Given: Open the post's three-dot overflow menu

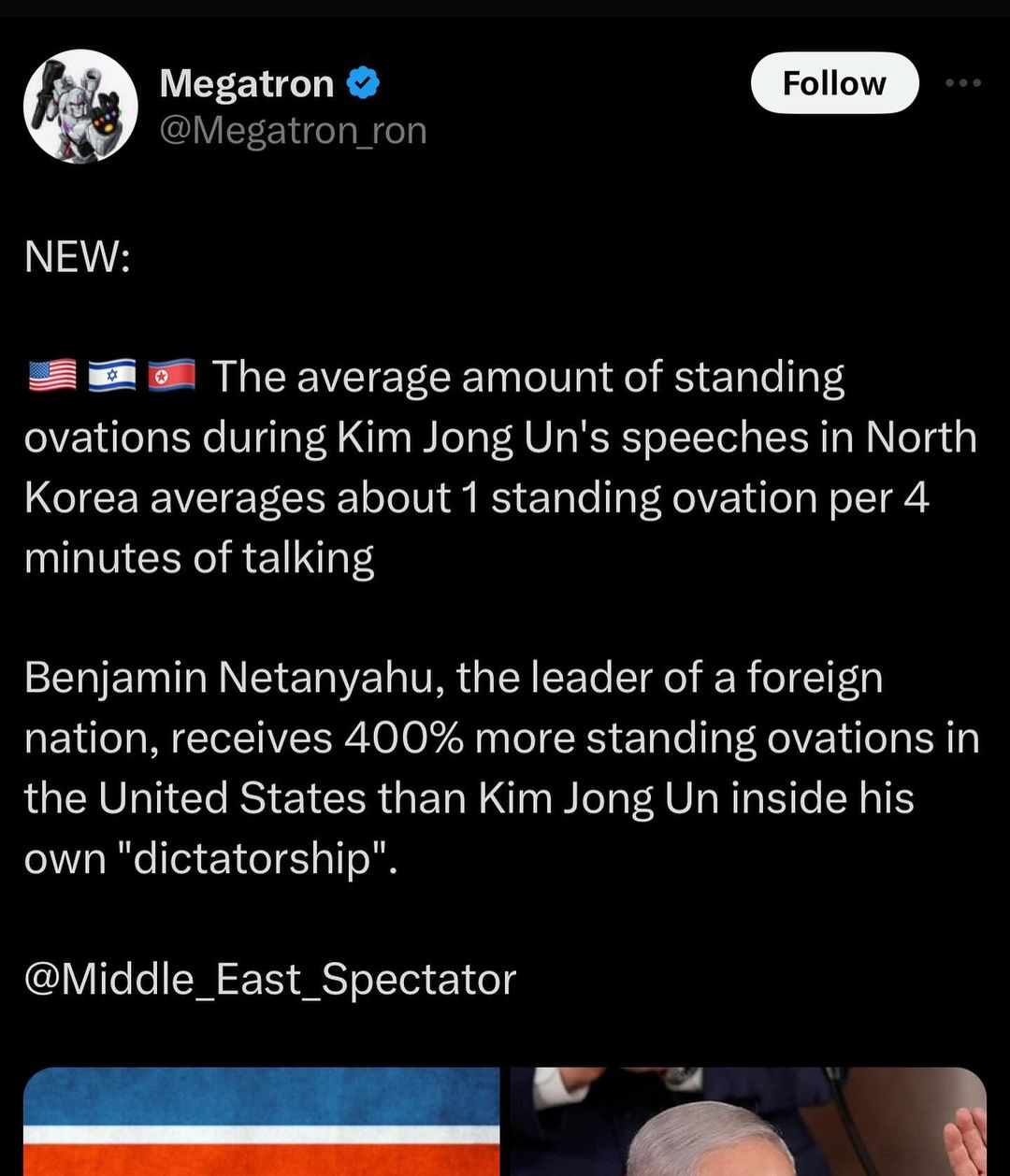Looking at the screenshot, I should [x=962, y=83].
